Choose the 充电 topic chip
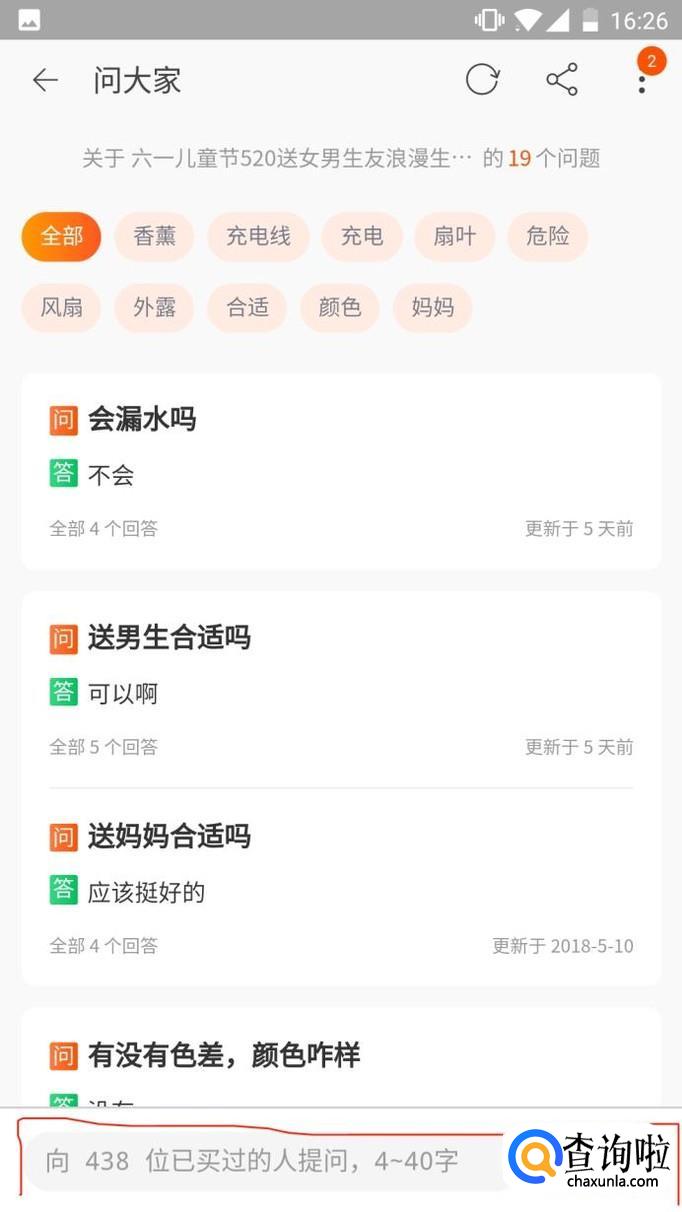The width and height of the screenshot is (682, 1212). [x=361, y=237]
